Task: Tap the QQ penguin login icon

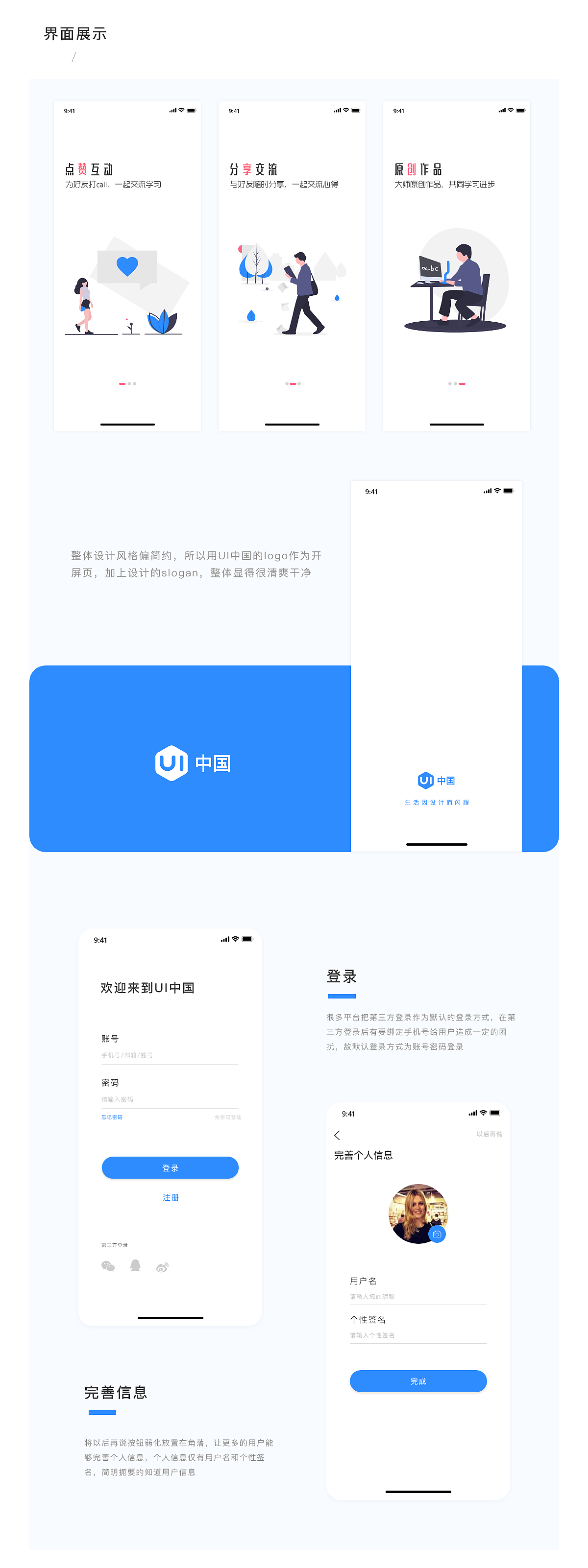Action: [x=135, y=1266]
